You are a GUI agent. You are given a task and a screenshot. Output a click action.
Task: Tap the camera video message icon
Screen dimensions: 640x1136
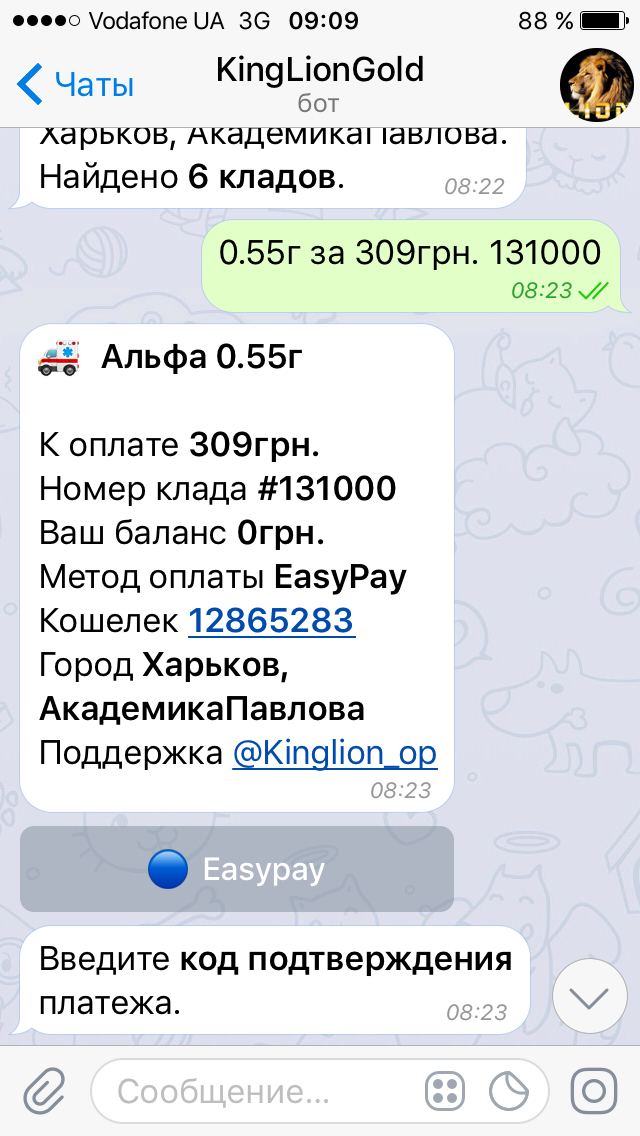(x=594, y=1091)
